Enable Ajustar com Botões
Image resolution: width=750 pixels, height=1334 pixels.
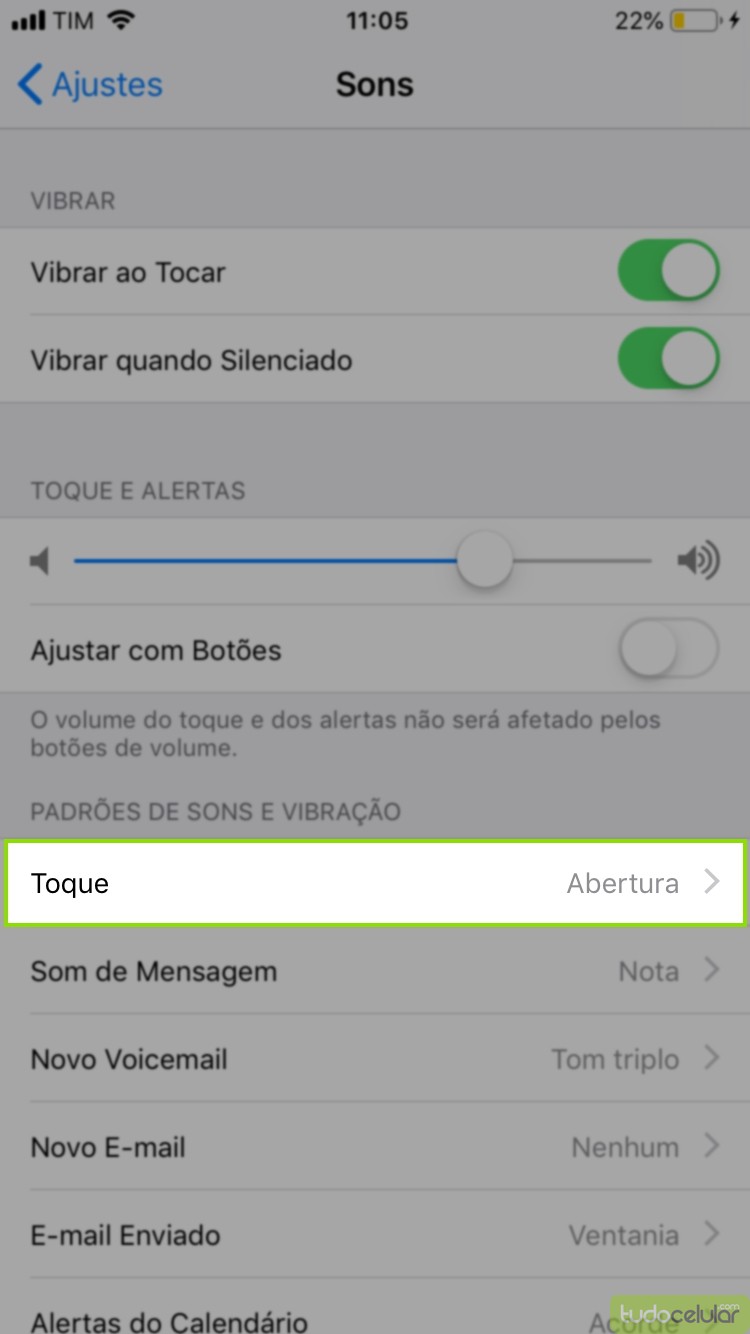click(668, 650)
